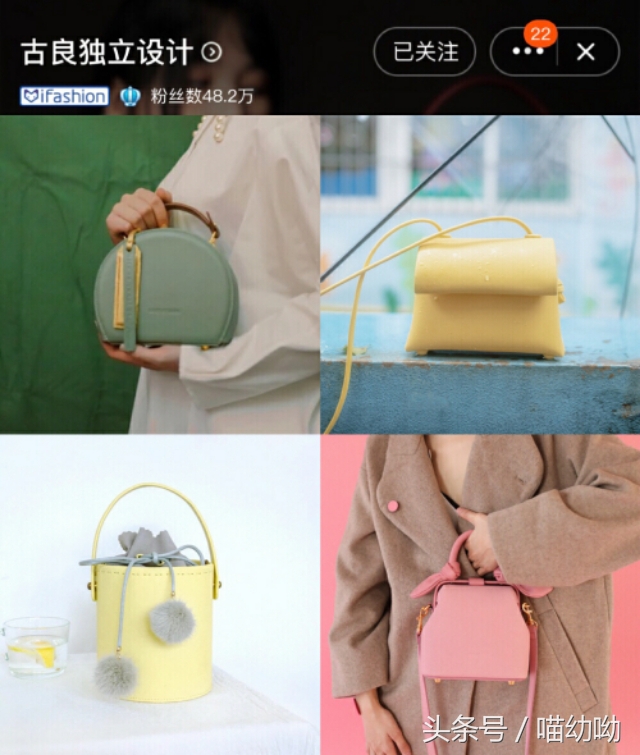Viewport: 640px width, 755px height.
Task: Open the three-dot more menu
Action: click(x=527, y=52)
